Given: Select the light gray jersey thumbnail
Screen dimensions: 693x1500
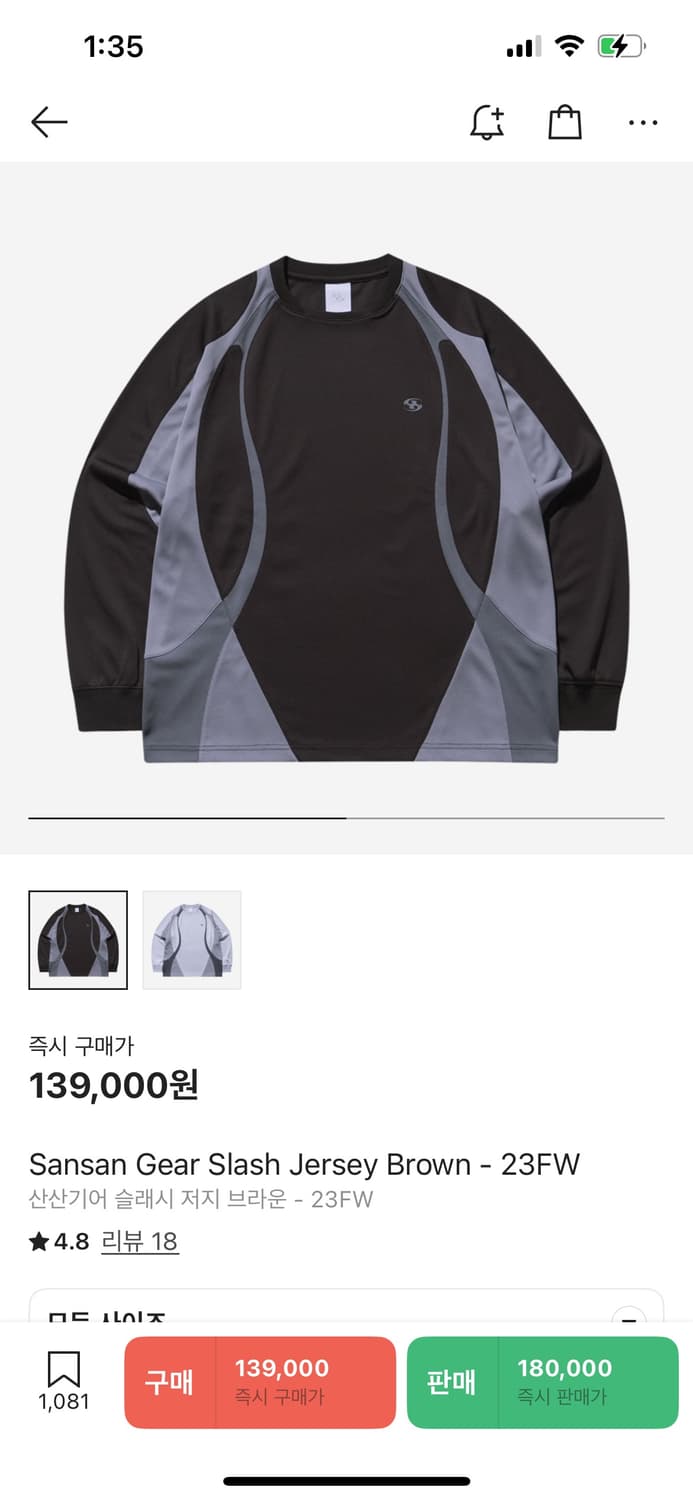Looking at the screenshot, I should pyautogui.click(x=192, y=940).
